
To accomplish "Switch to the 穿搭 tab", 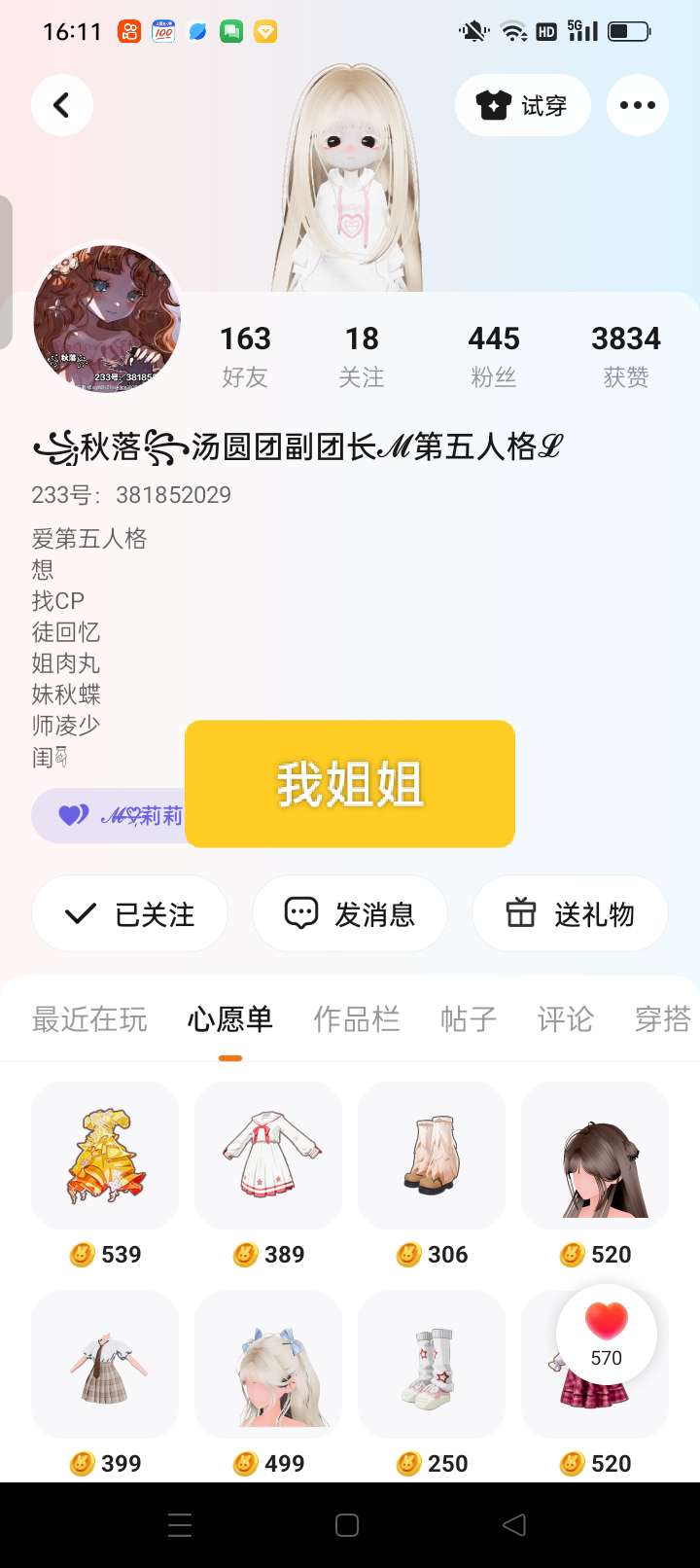I will click(x=662, y=1019).
